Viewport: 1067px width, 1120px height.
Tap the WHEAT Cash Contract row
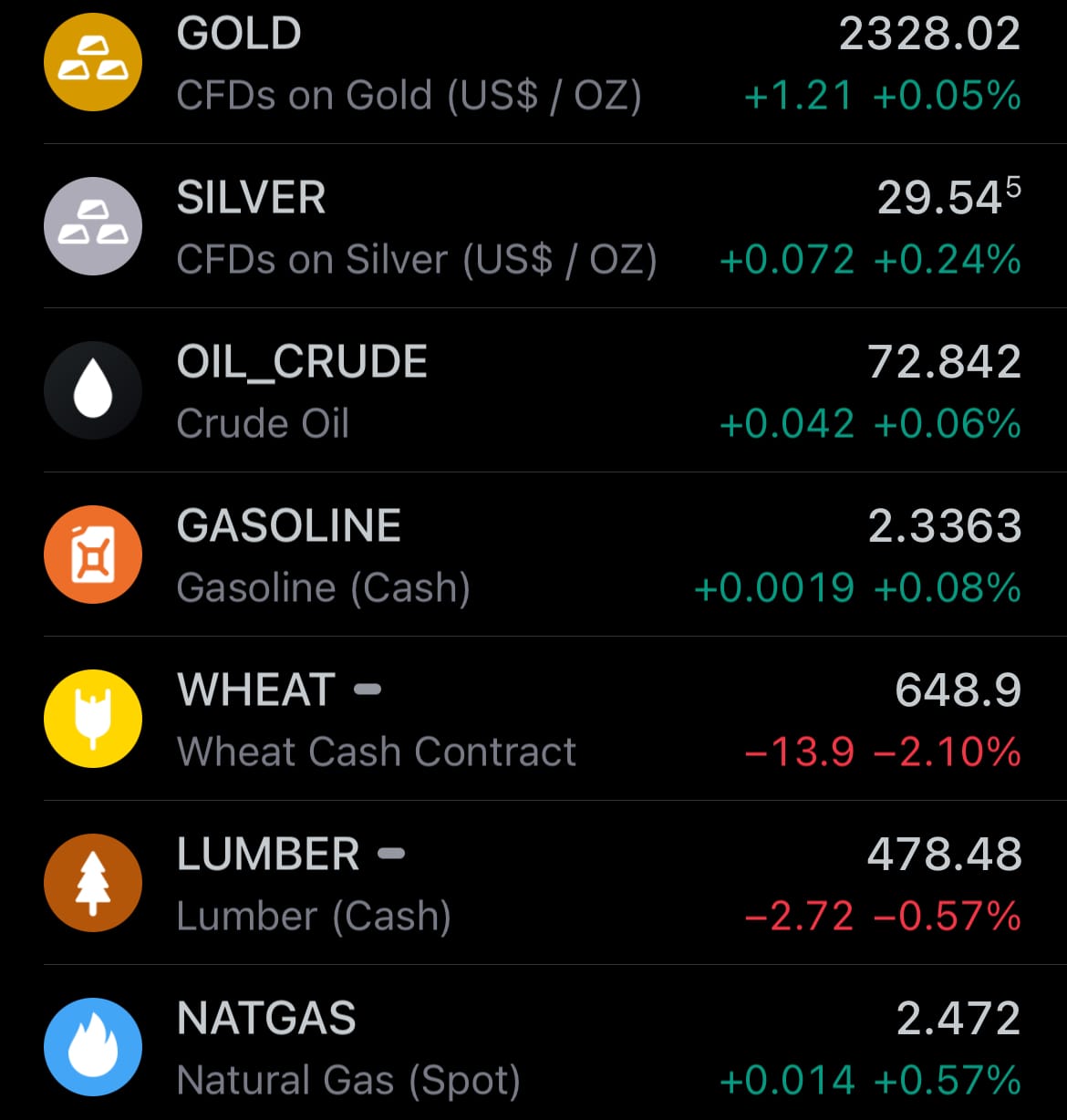(x=533, y=721)
